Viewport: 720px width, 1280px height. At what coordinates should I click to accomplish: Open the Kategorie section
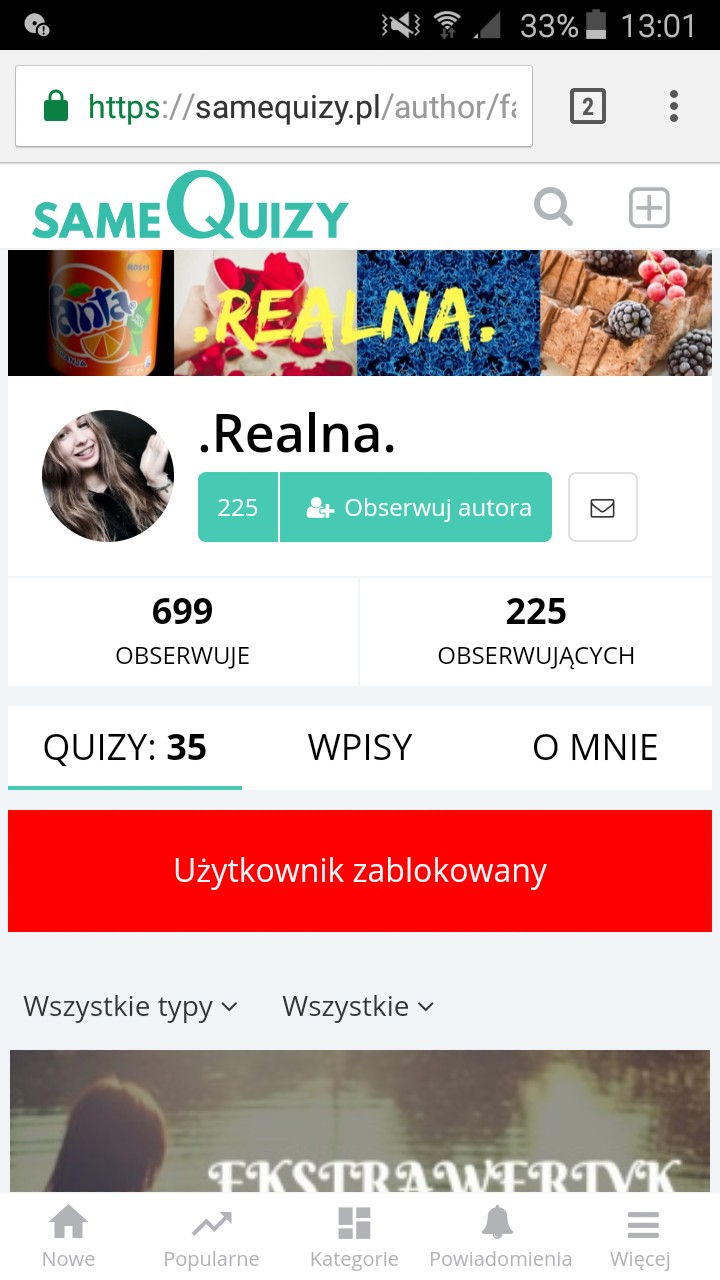coord(354,1236)
